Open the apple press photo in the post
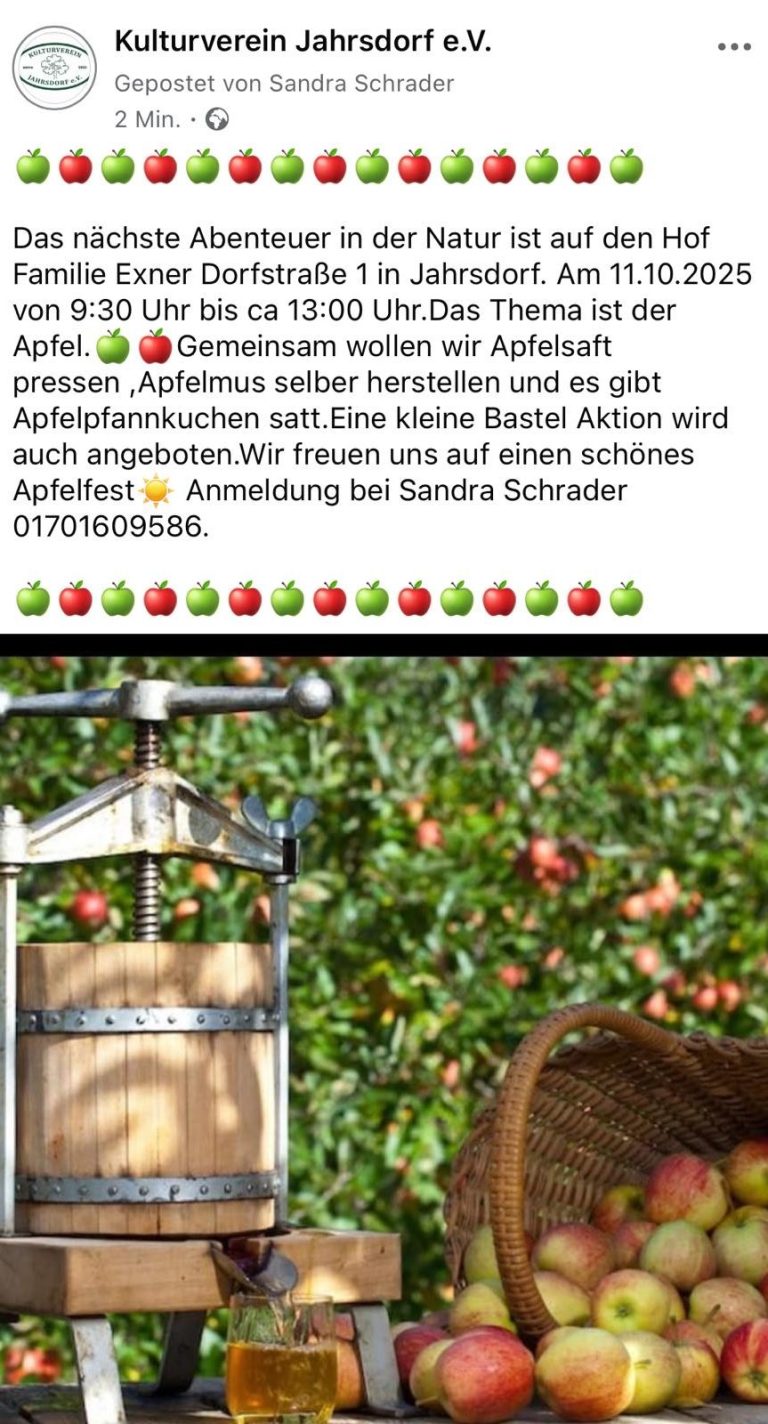 tap(384, 1030)
